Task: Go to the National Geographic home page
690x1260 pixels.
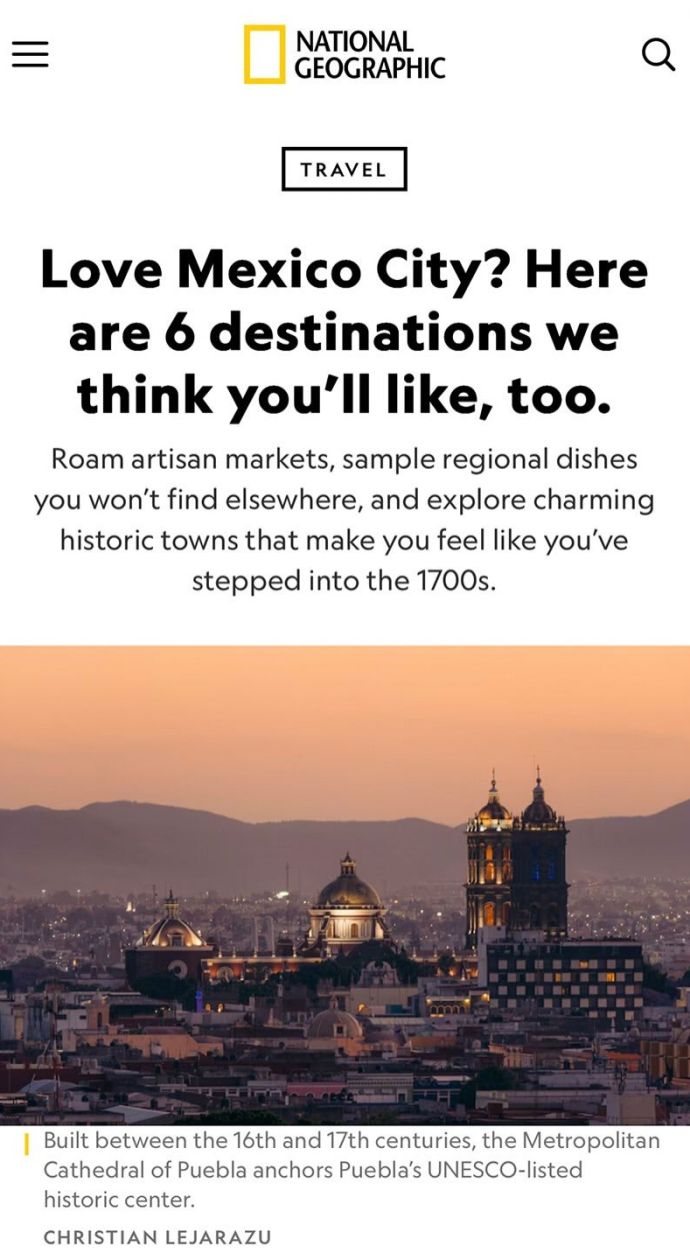Action: (x=344, y=54)
